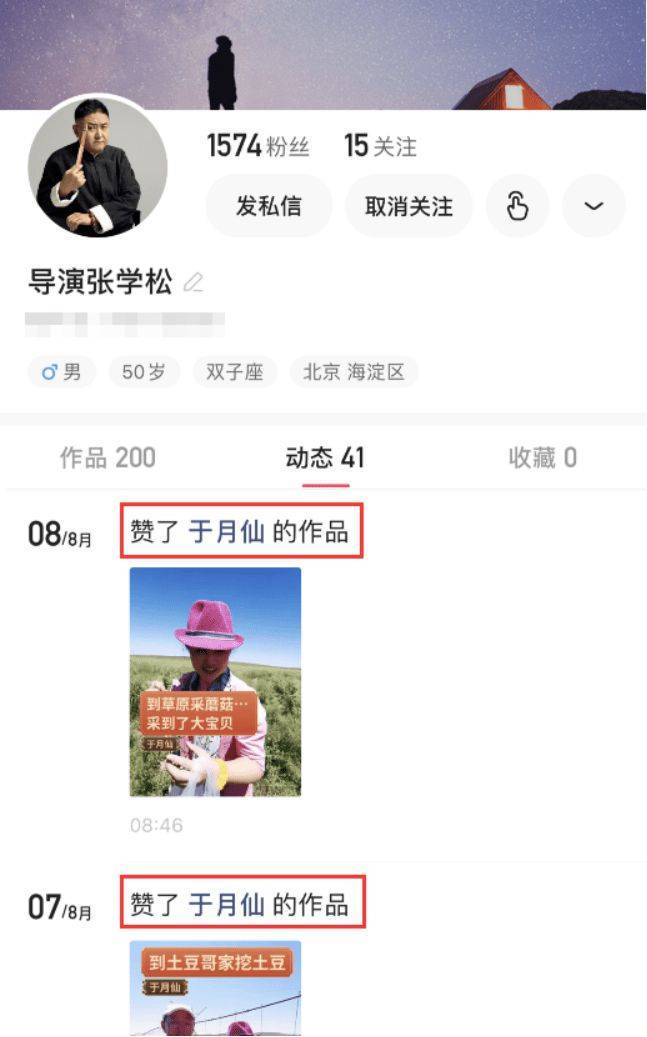Expand the down-arrow options button
The height and width of the screenshot is (1037, 647).
point(593,207)
